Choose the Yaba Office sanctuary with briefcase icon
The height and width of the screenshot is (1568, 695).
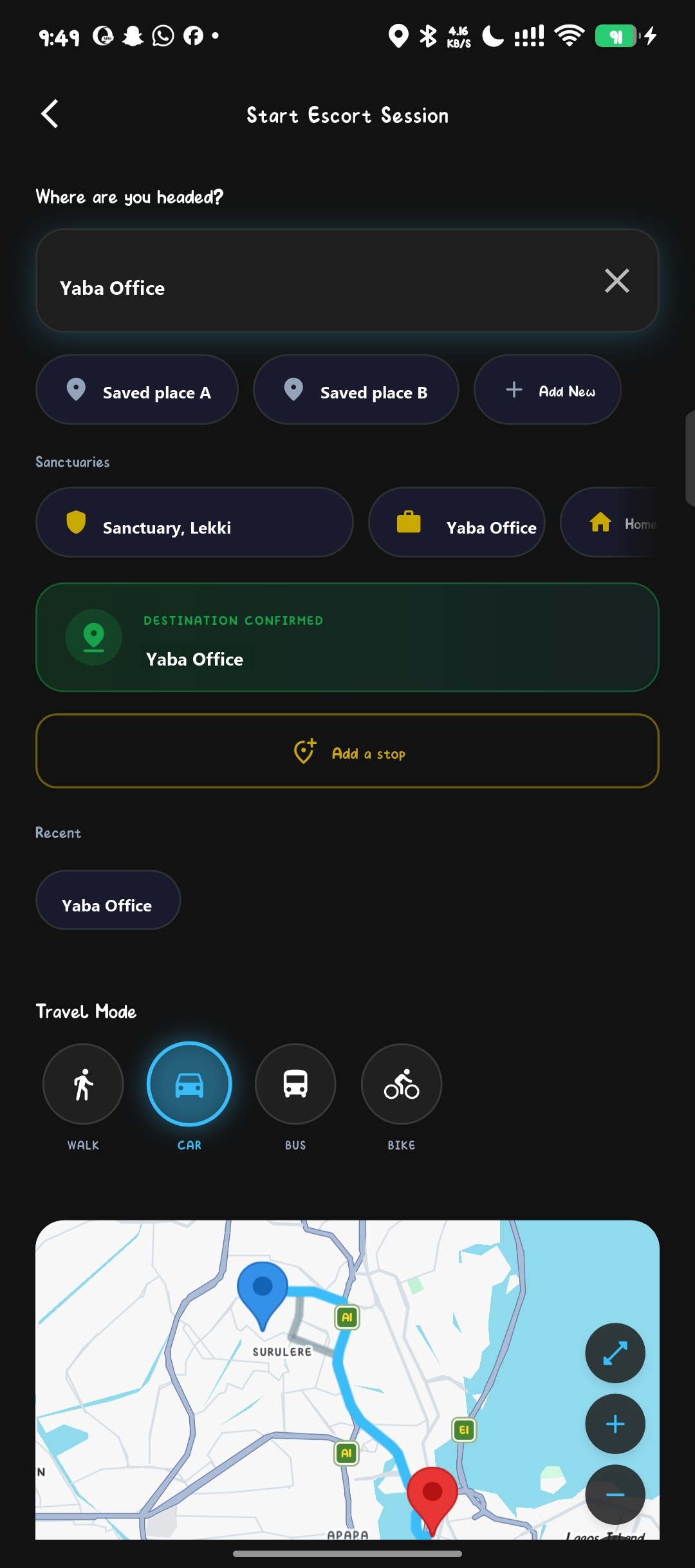pos(457,522)
